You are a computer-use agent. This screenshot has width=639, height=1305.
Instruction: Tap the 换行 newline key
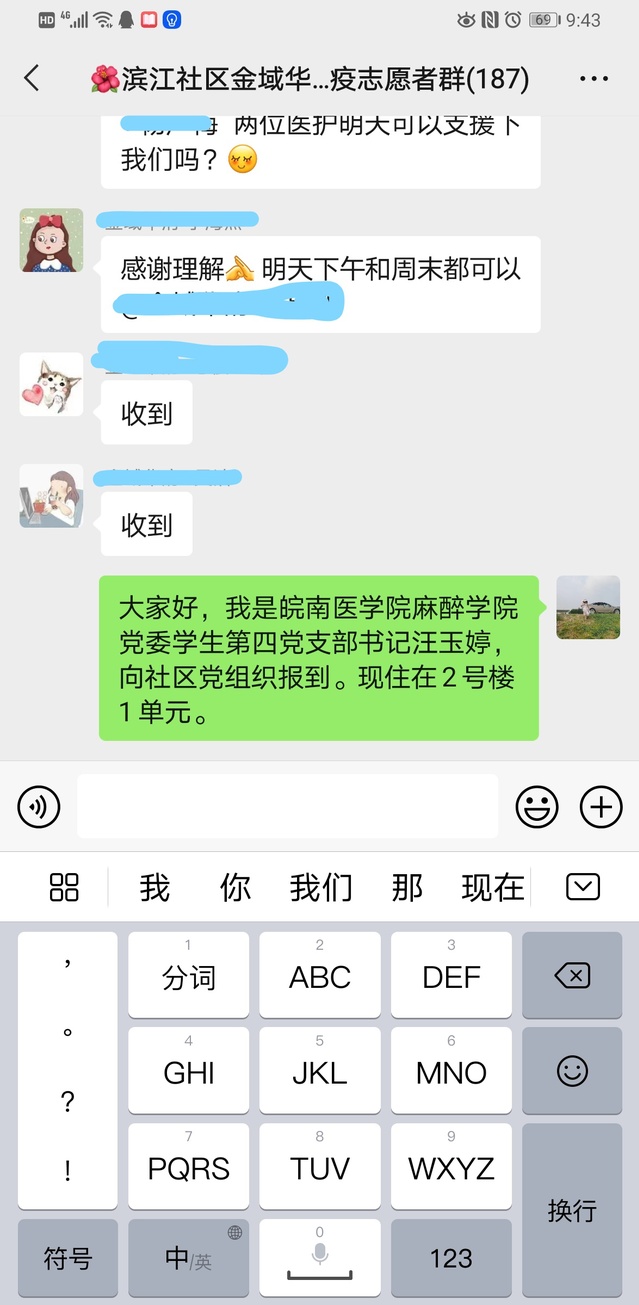pyautogui.click(x=572, y=1210)
